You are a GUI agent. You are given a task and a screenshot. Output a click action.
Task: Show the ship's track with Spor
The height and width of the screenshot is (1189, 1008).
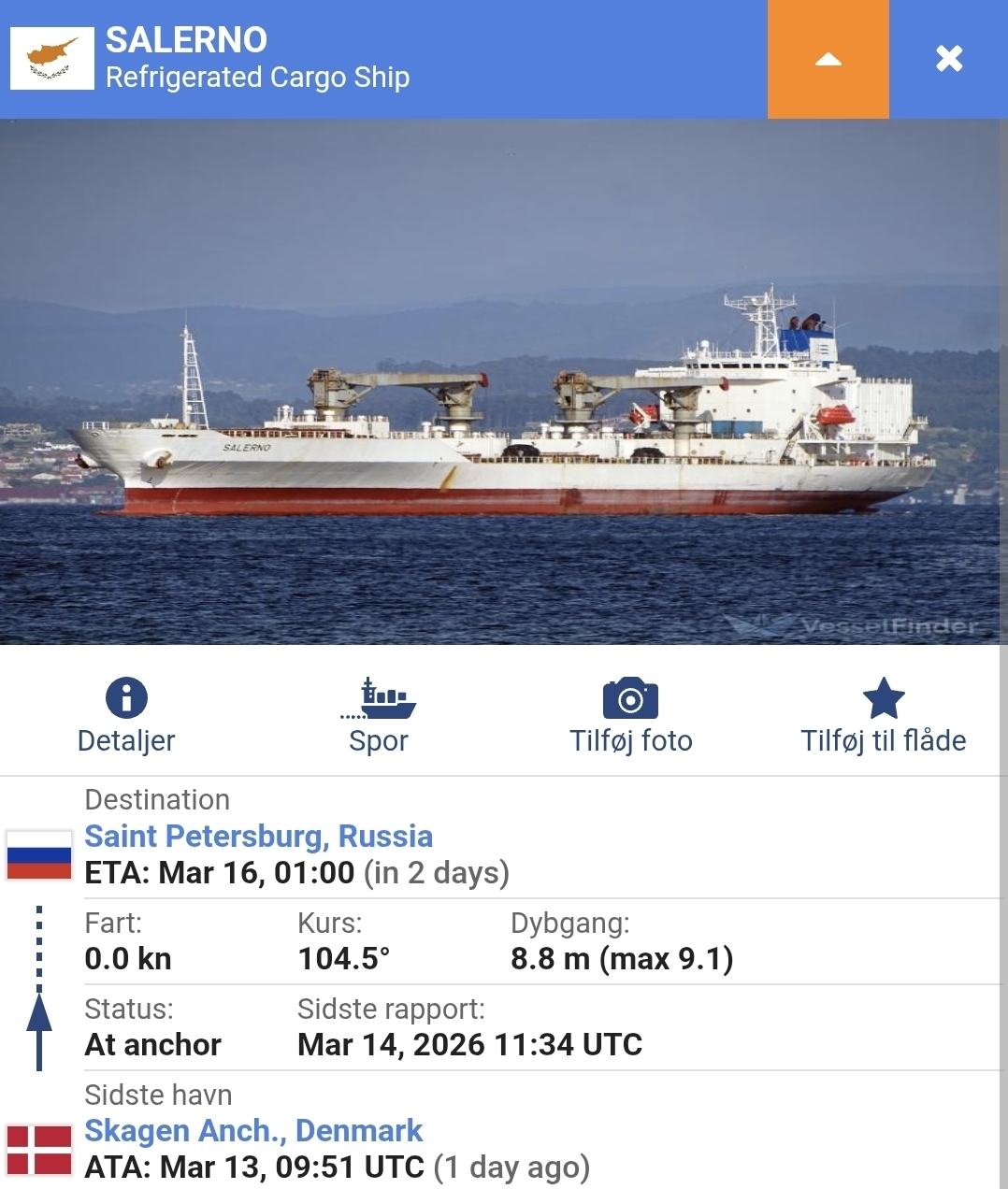point(379,716)
